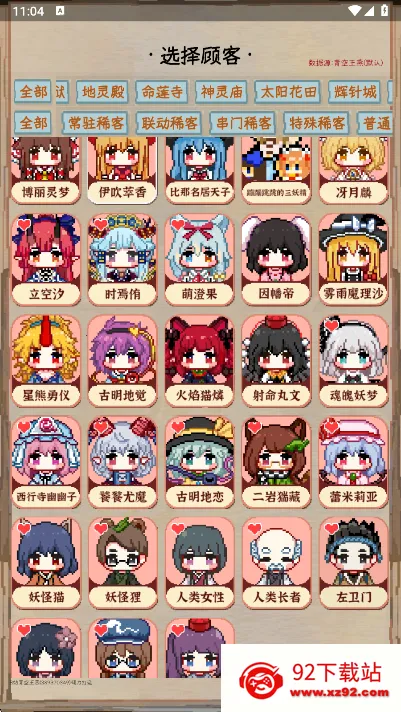This screenshot has height=712, width=401.
Task: Pick customer 立空汐
Action: pyautogui.click(x=46, y=260)
